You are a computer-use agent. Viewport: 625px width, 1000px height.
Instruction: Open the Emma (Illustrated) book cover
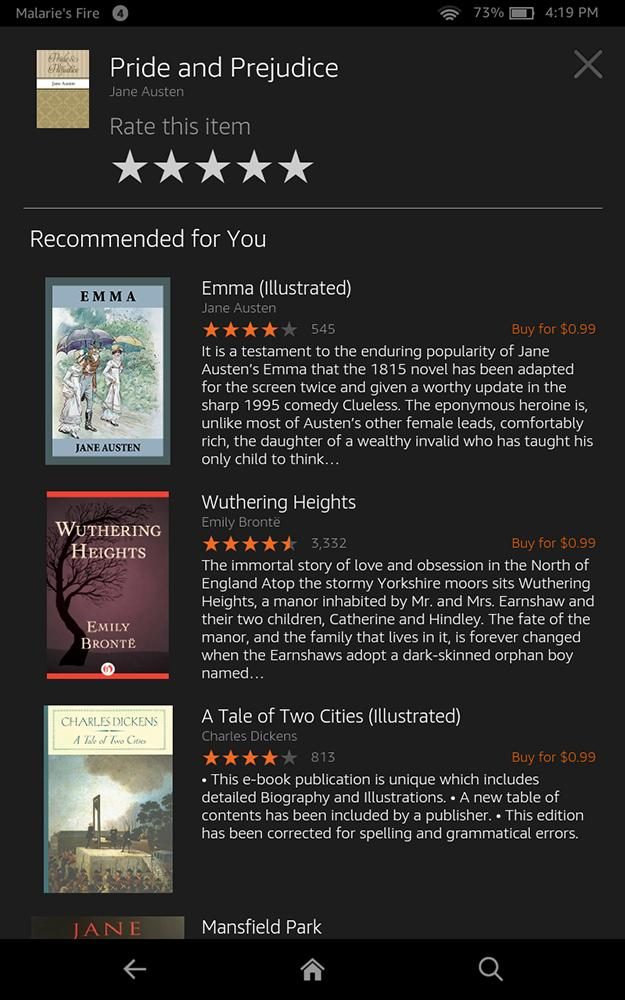[108, 371]
